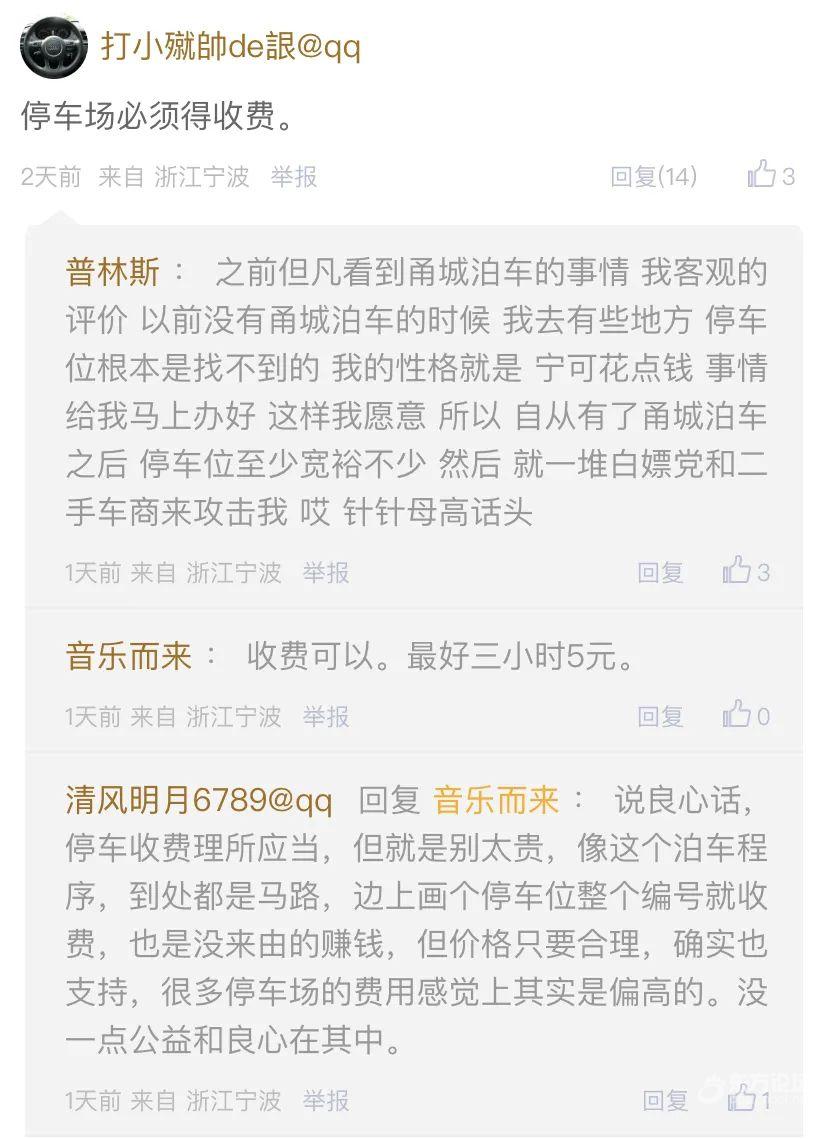Report 普林斯's reply
Viewport: 828px width, 1139px height.
pos(326,572)
